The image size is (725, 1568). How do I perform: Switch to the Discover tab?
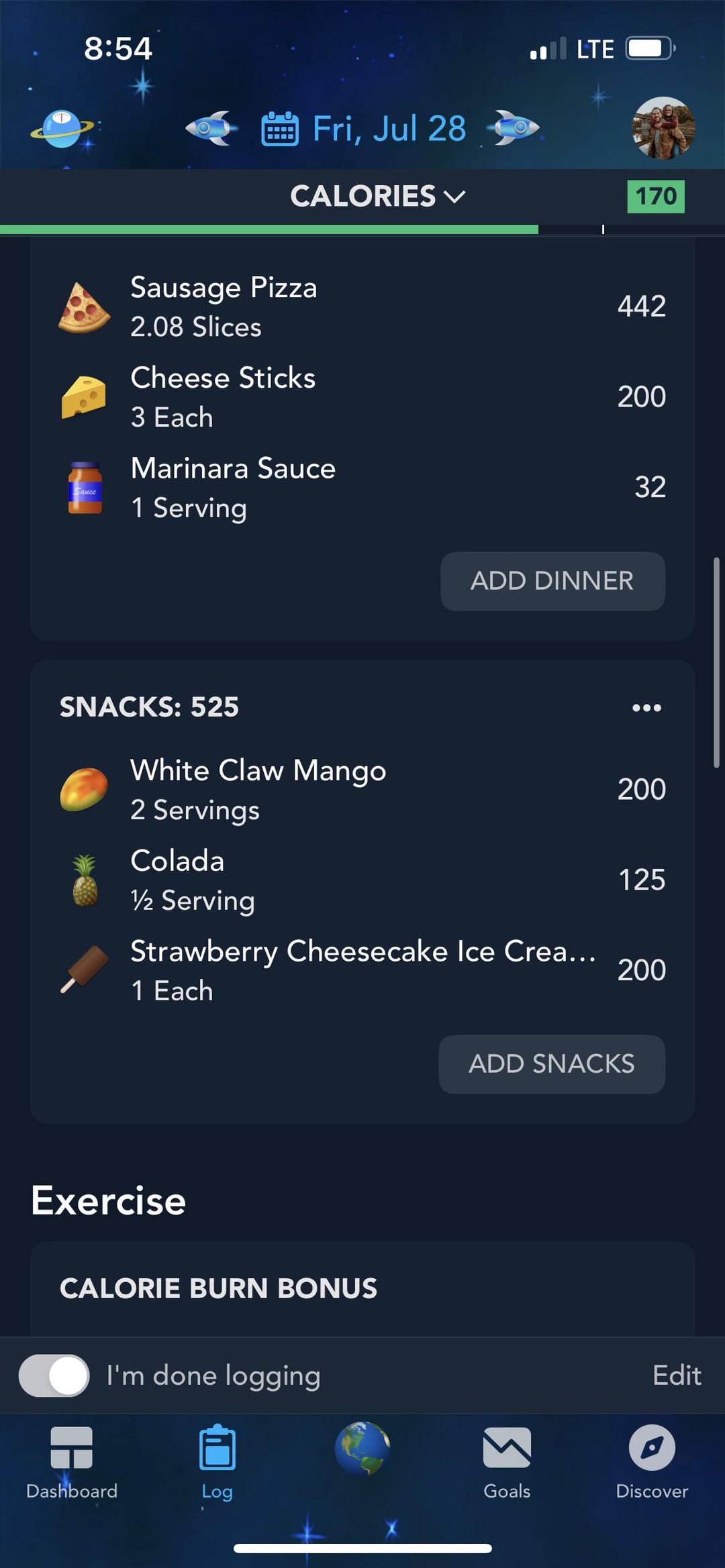(x=652, y=1463)
